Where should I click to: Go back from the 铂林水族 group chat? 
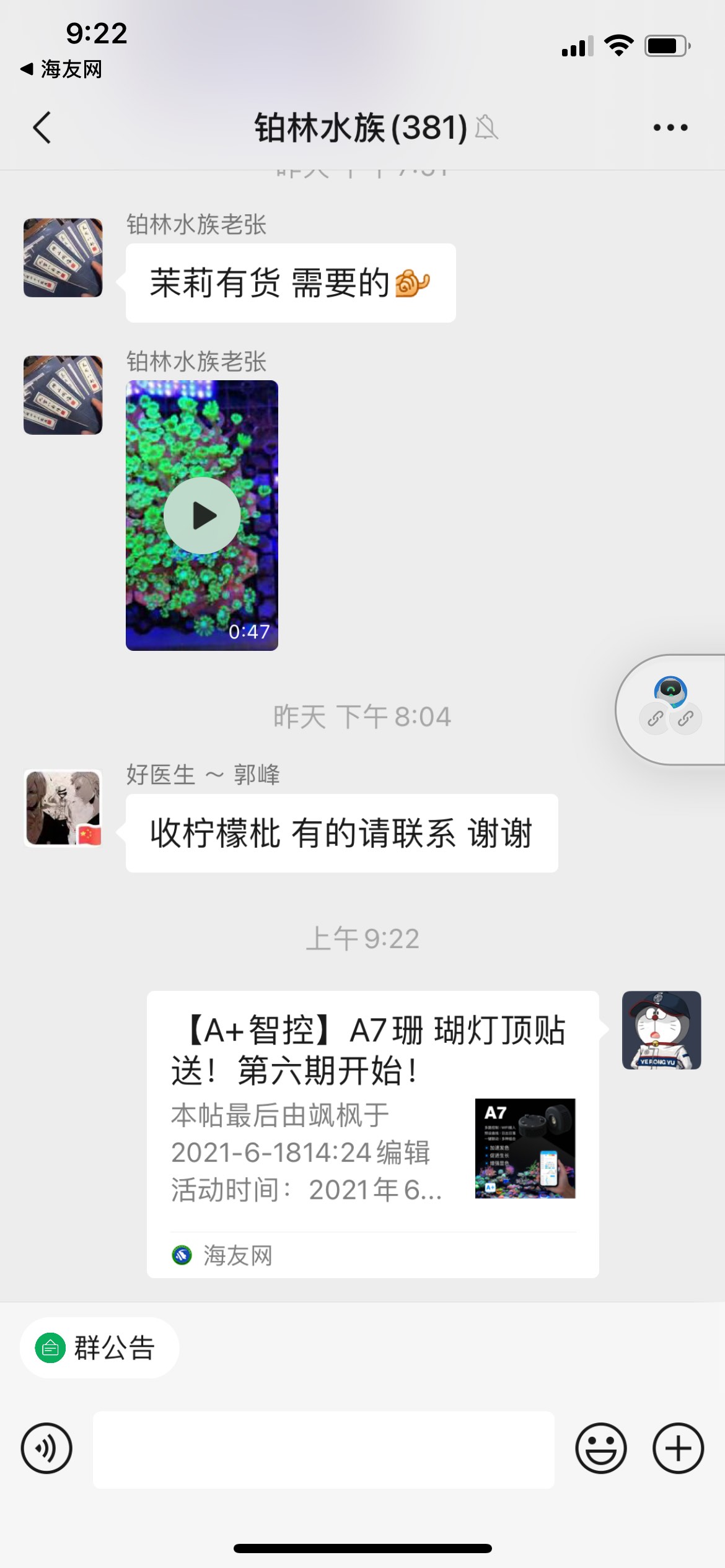[x=42, y=128]
